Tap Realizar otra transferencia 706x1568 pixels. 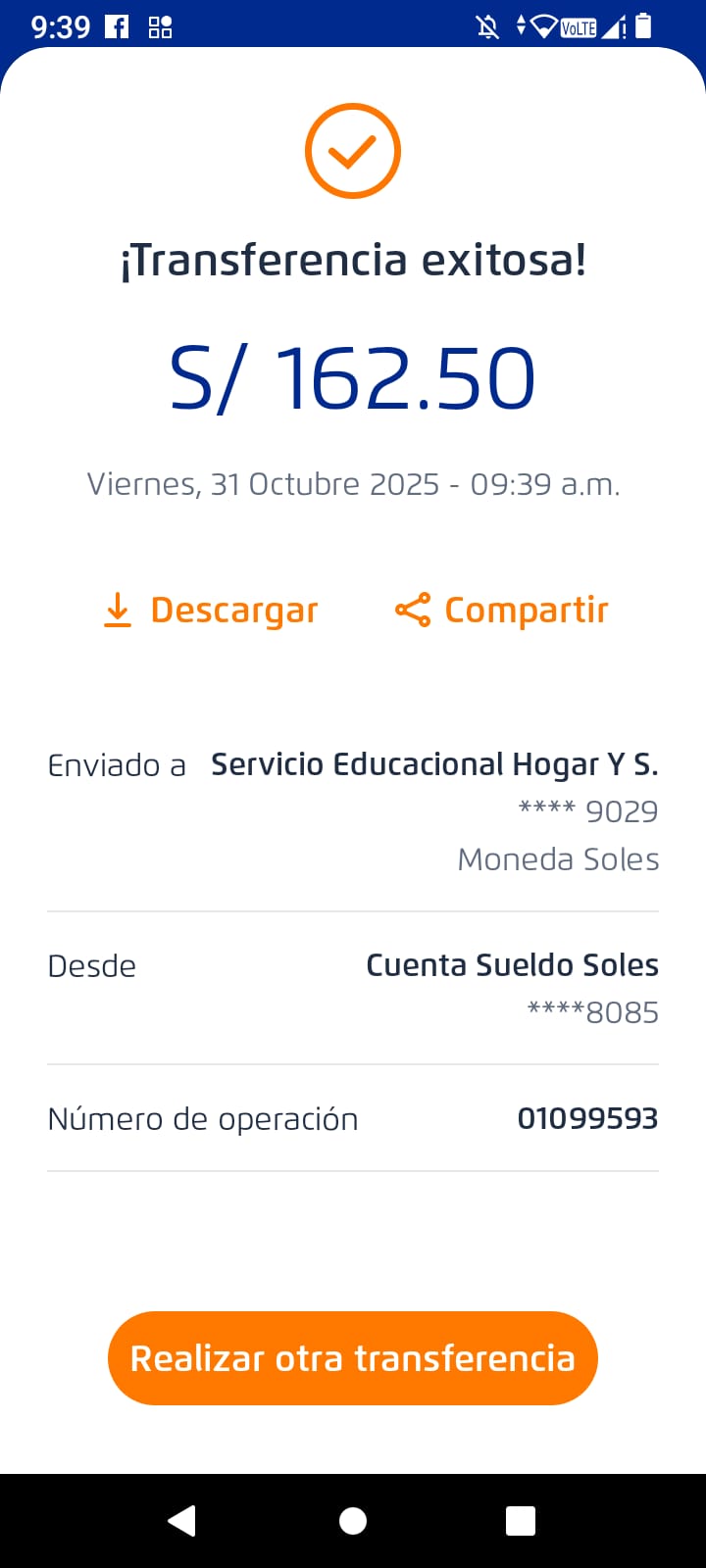click(353, 1358)
